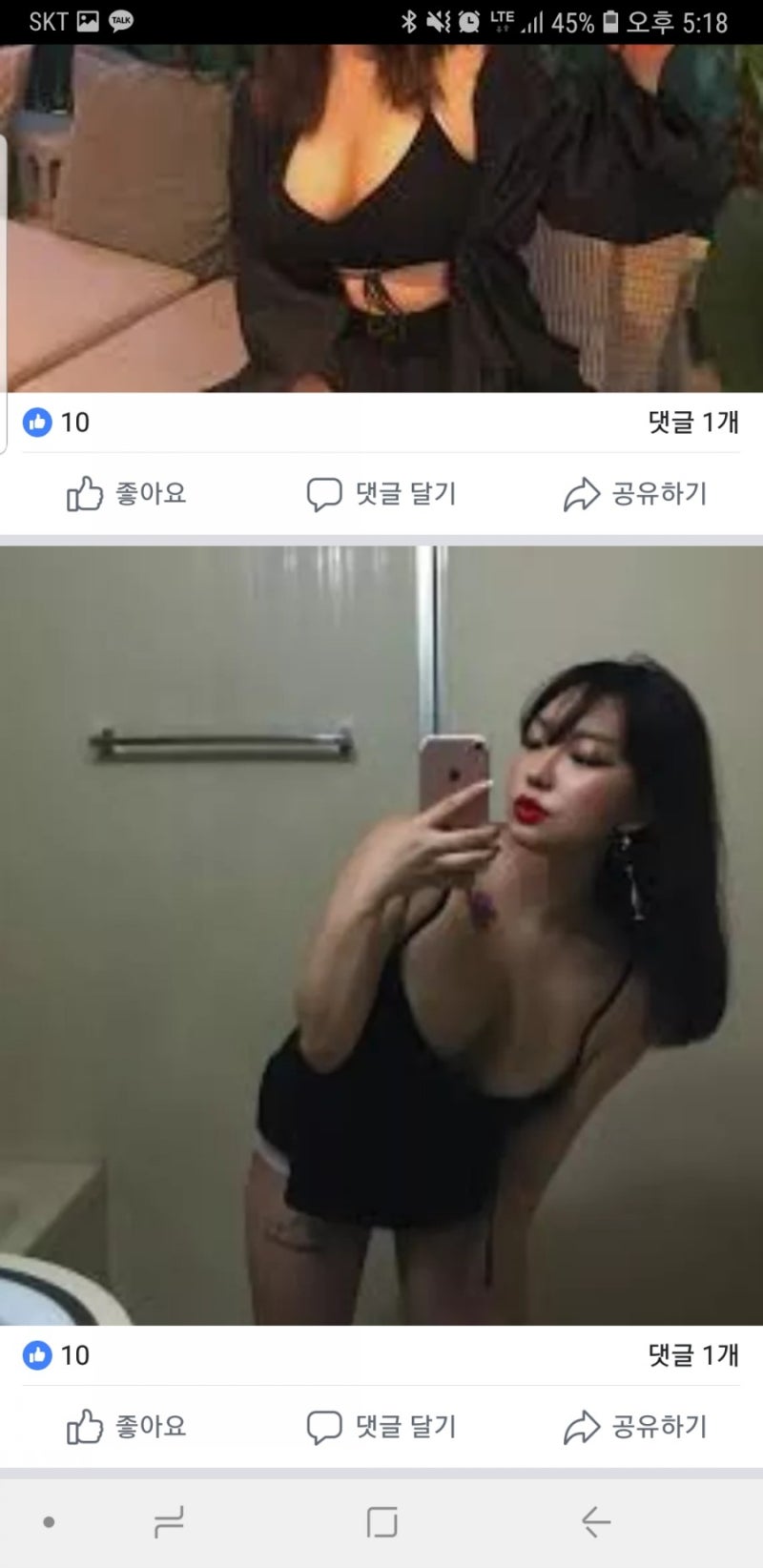
Task: Like the lower post with 좋아요
Action: point(127,1427)
